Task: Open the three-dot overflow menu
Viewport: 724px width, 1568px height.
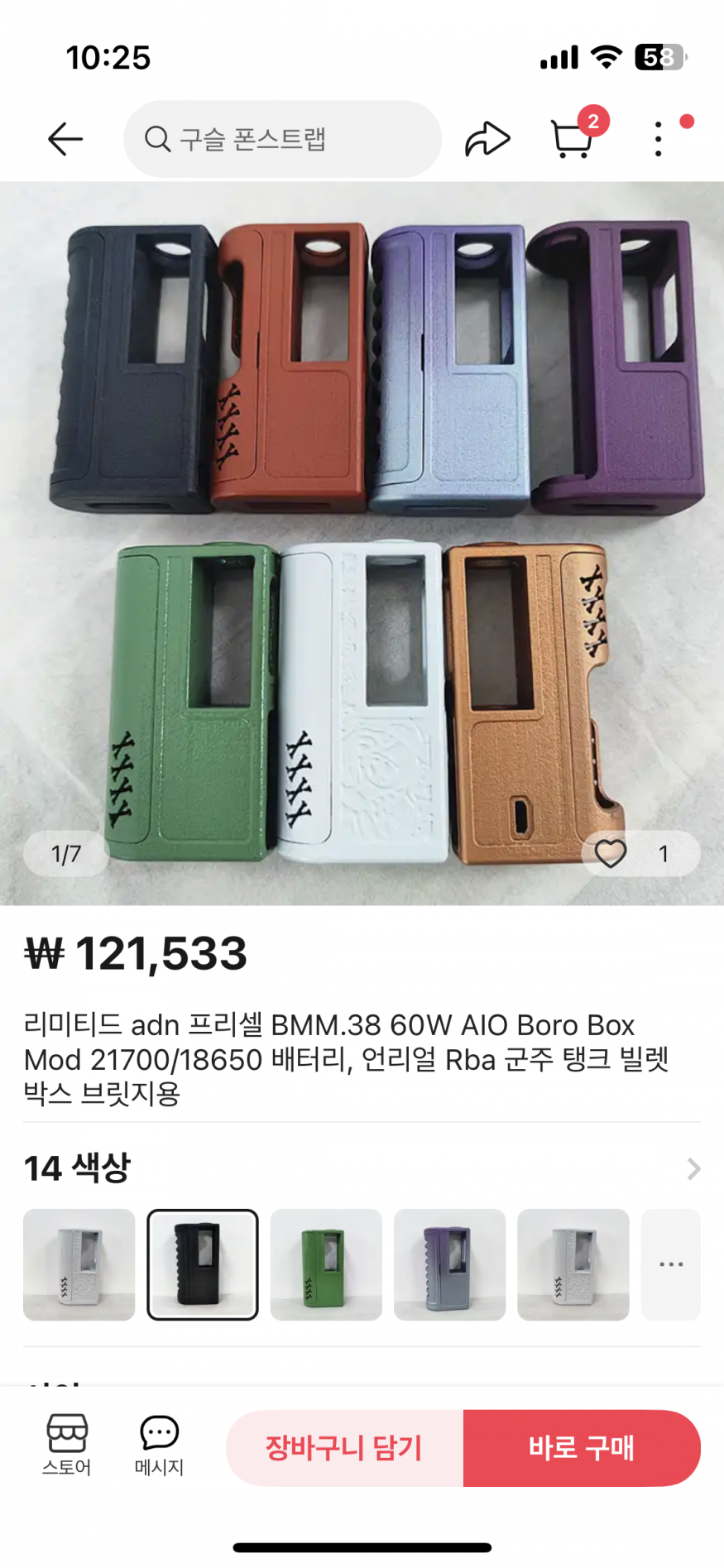Action: [659, 139]
